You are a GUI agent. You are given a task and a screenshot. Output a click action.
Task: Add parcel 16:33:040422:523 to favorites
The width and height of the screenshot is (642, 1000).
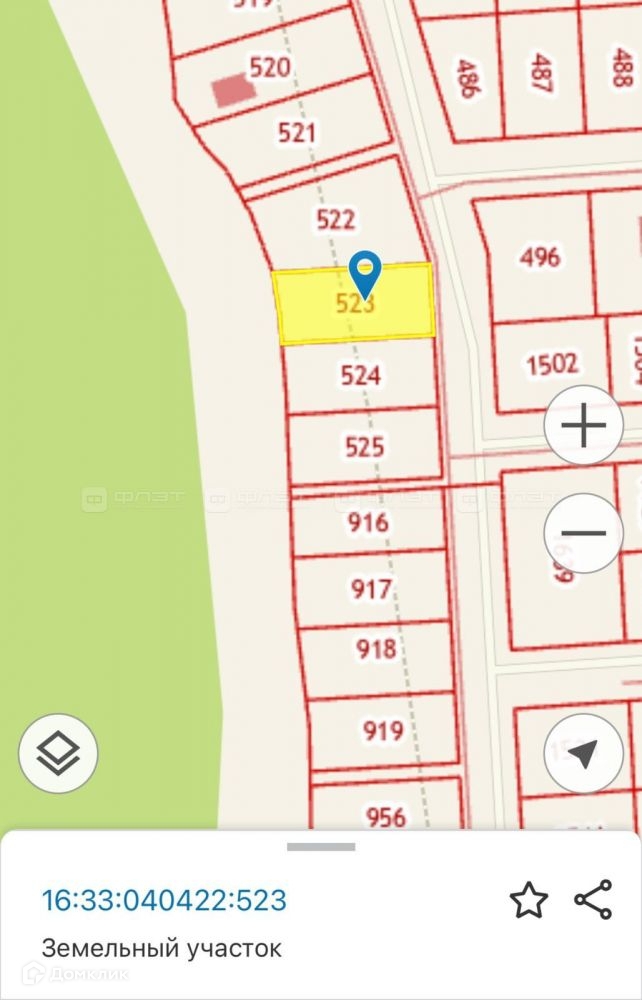[528, 900]
